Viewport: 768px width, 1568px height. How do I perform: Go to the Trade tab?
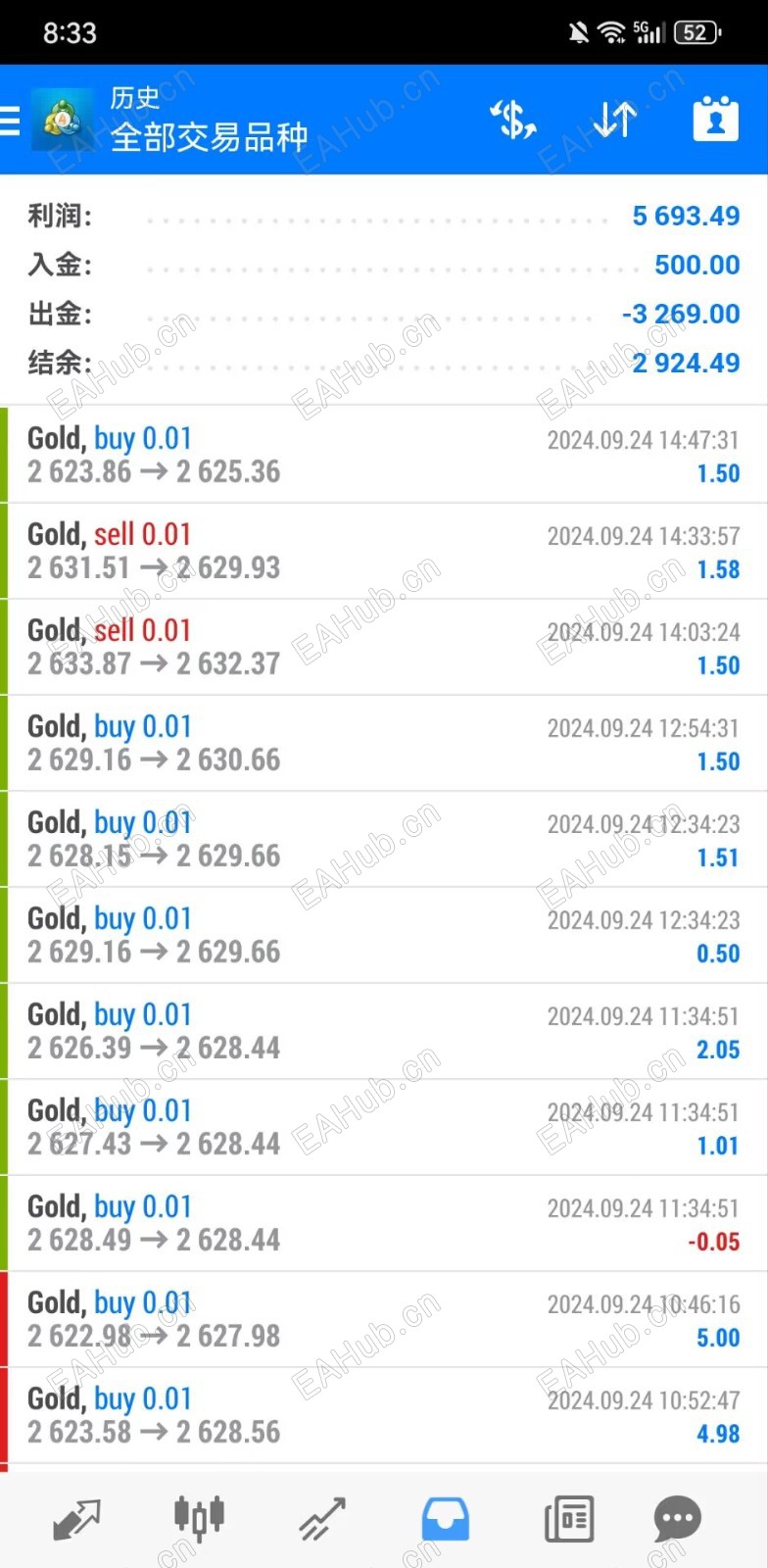point(322,1519)
